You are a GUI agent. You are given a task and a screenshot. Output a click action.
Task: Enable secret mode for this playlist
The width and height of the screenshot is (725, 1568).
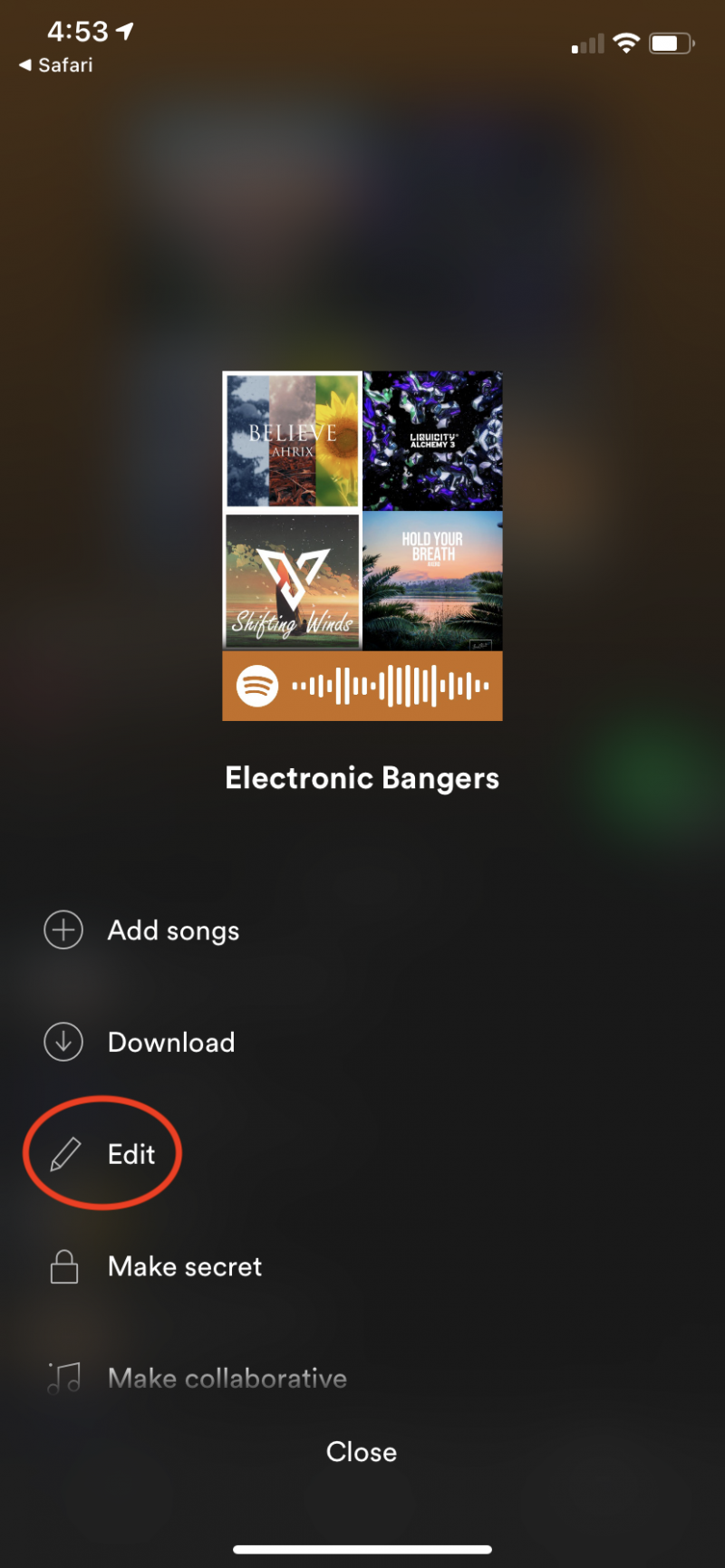pyautogui.click(x=184, y=1266)
